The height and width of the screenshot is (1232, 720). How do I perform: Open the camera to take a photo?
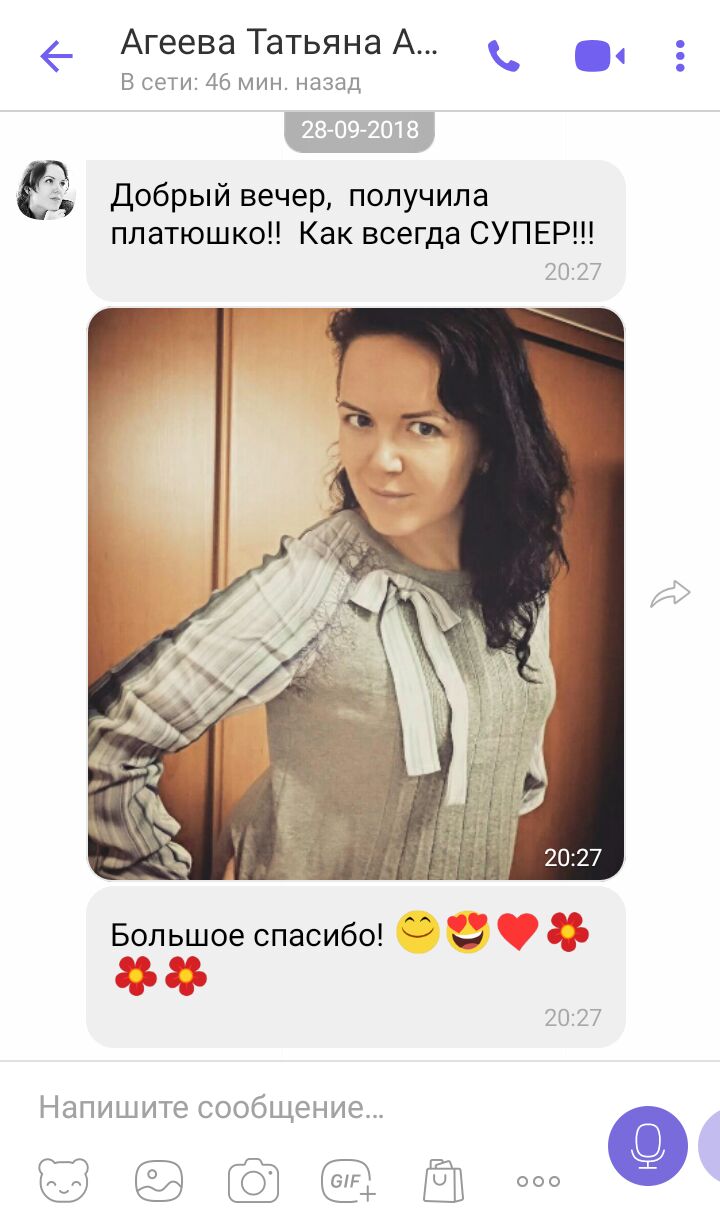(x=253, y=1181)
